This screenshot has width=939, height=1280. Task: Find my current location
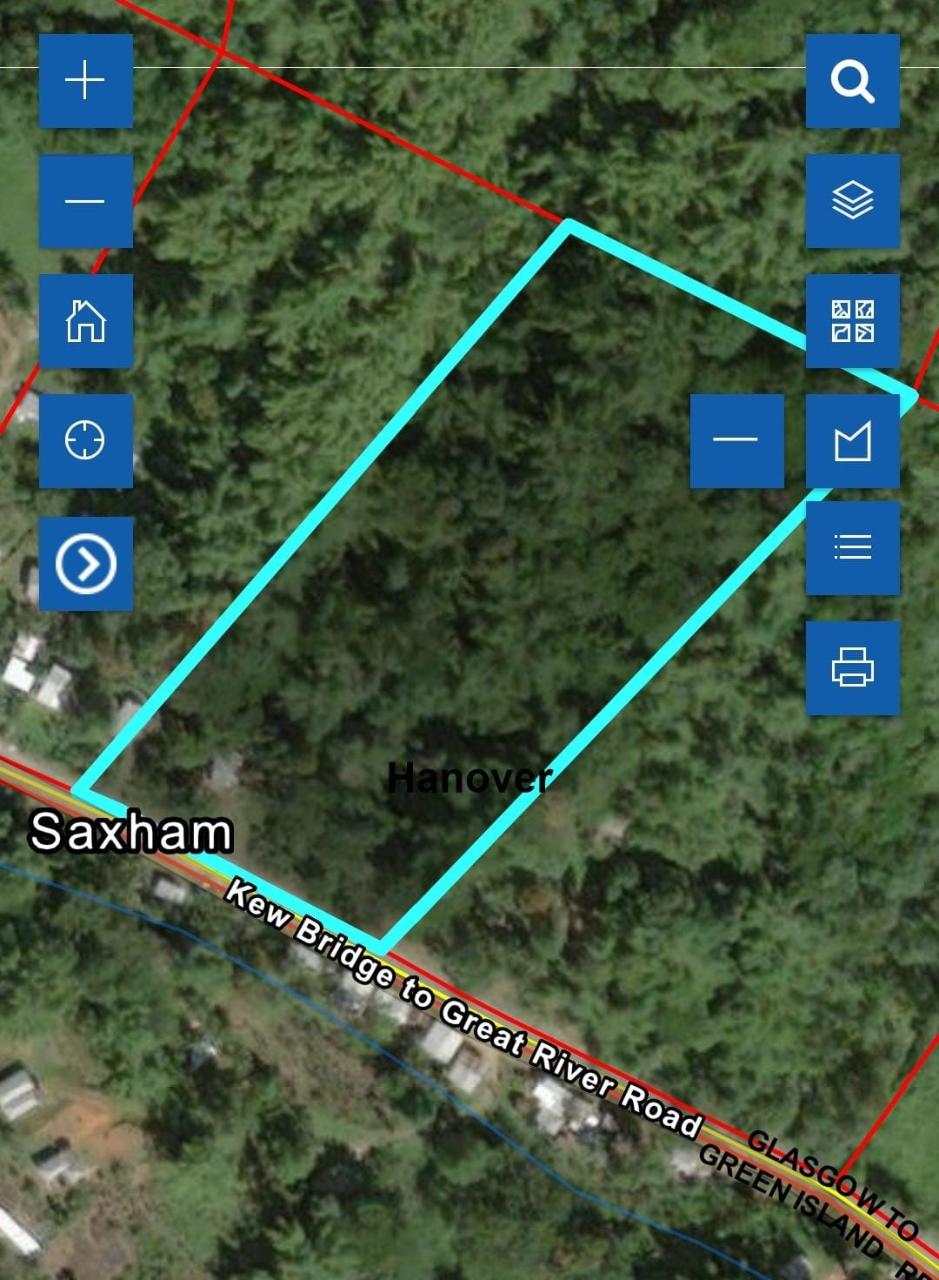(86, 441)
